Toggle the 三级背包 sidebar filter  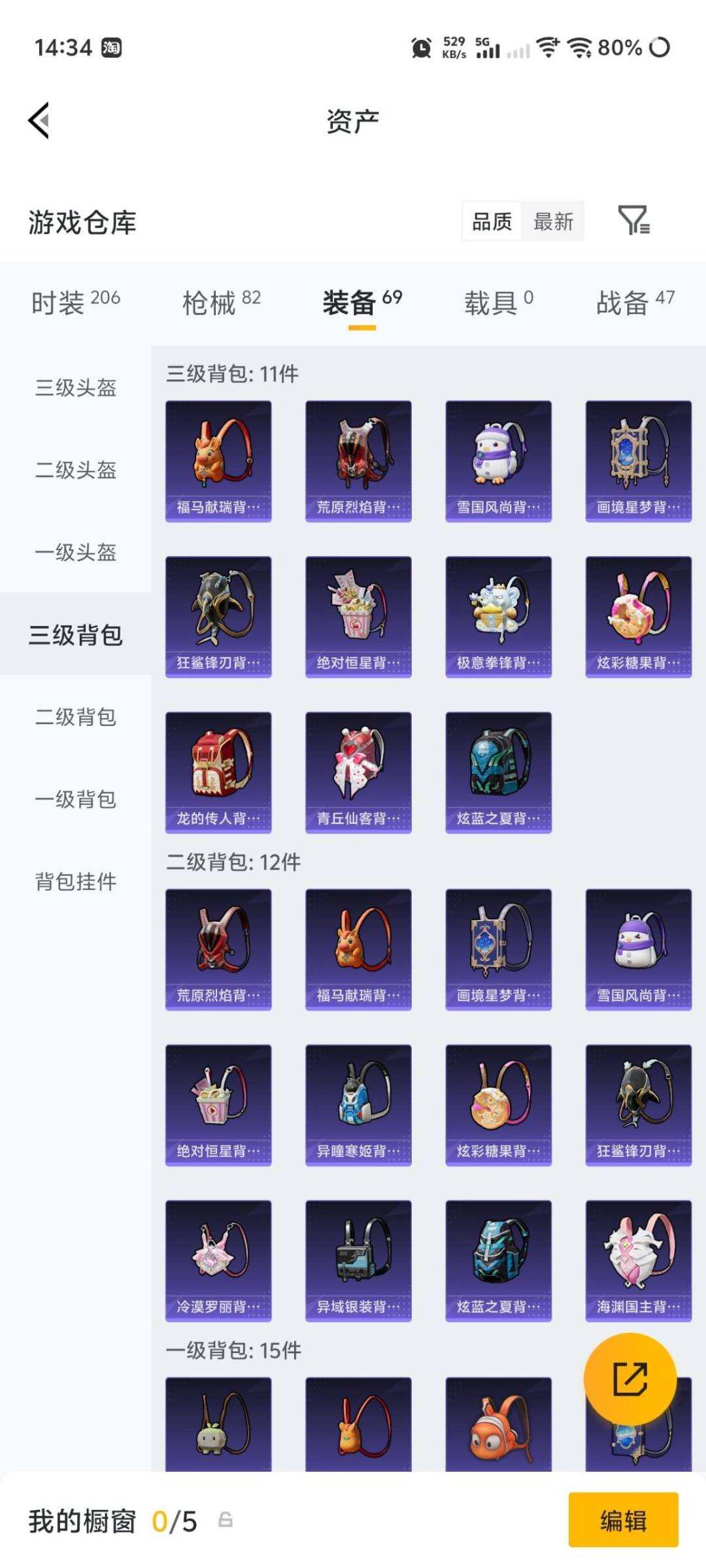click(x=74, y=634)
